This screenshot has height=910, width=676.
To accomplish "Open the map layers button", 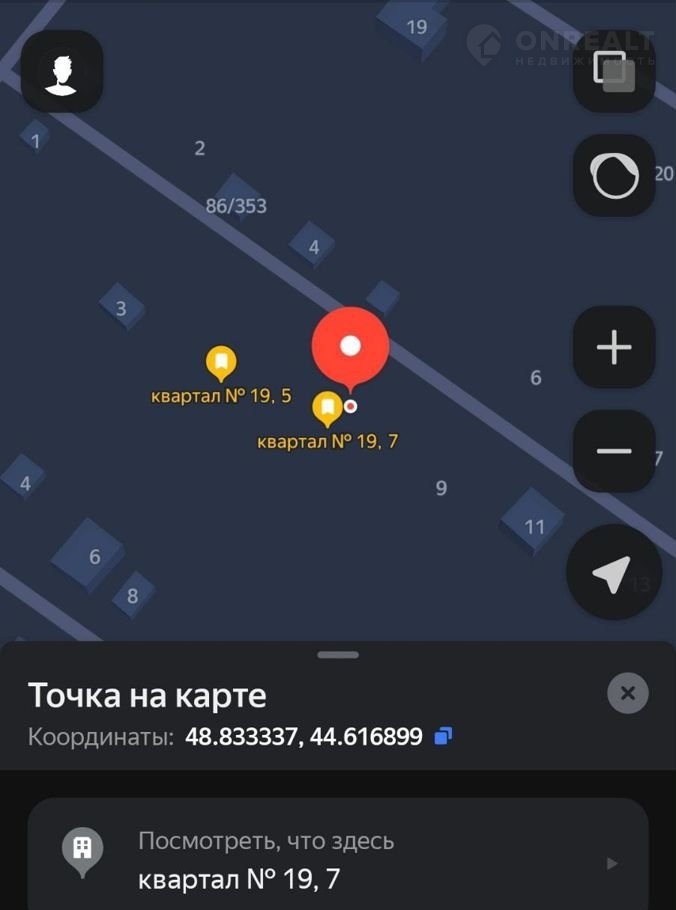I will 613,72.
